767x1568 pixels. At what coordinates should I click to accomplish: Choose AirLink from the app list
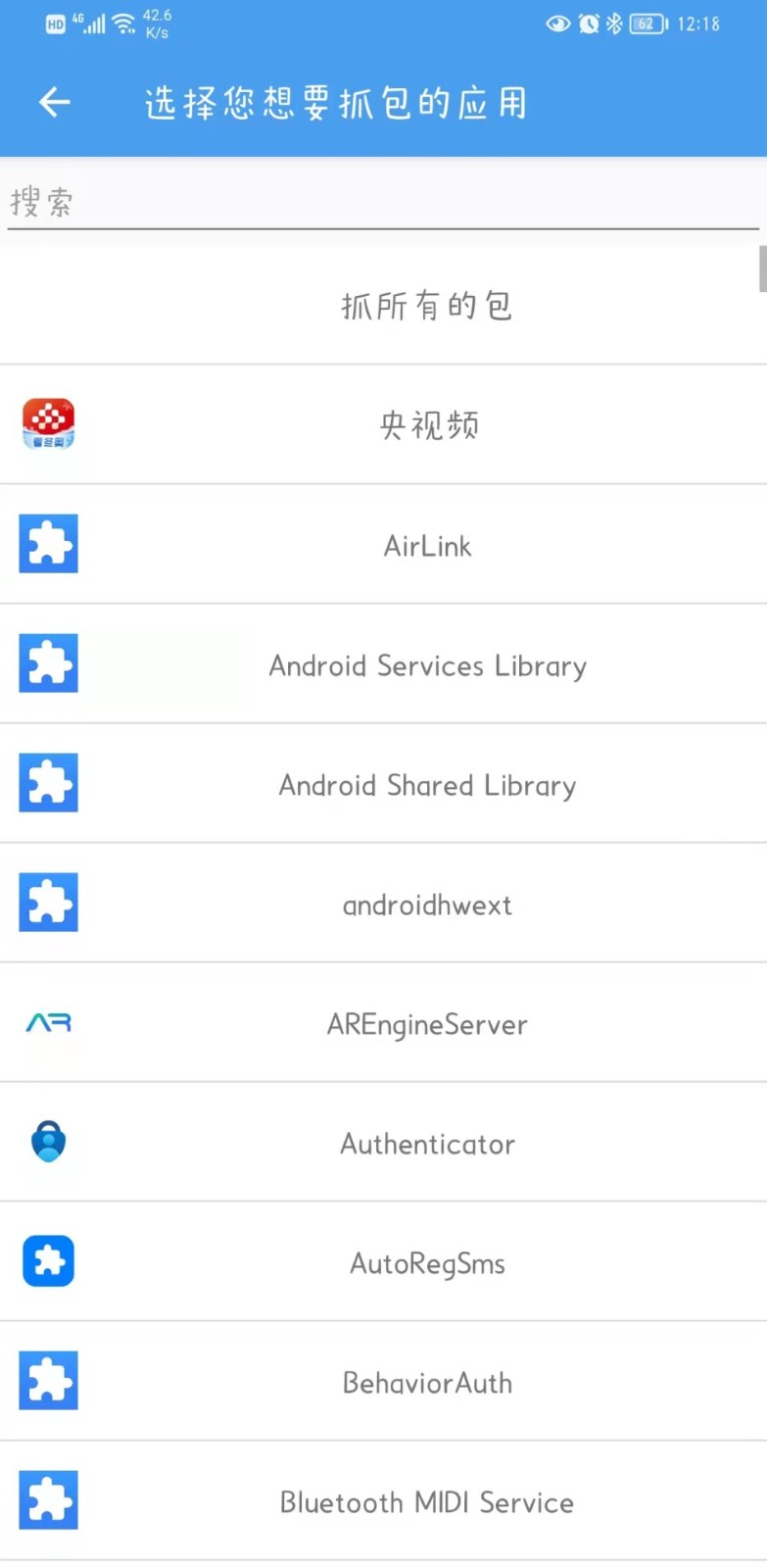pyautogui.click(x=427, y=546)
